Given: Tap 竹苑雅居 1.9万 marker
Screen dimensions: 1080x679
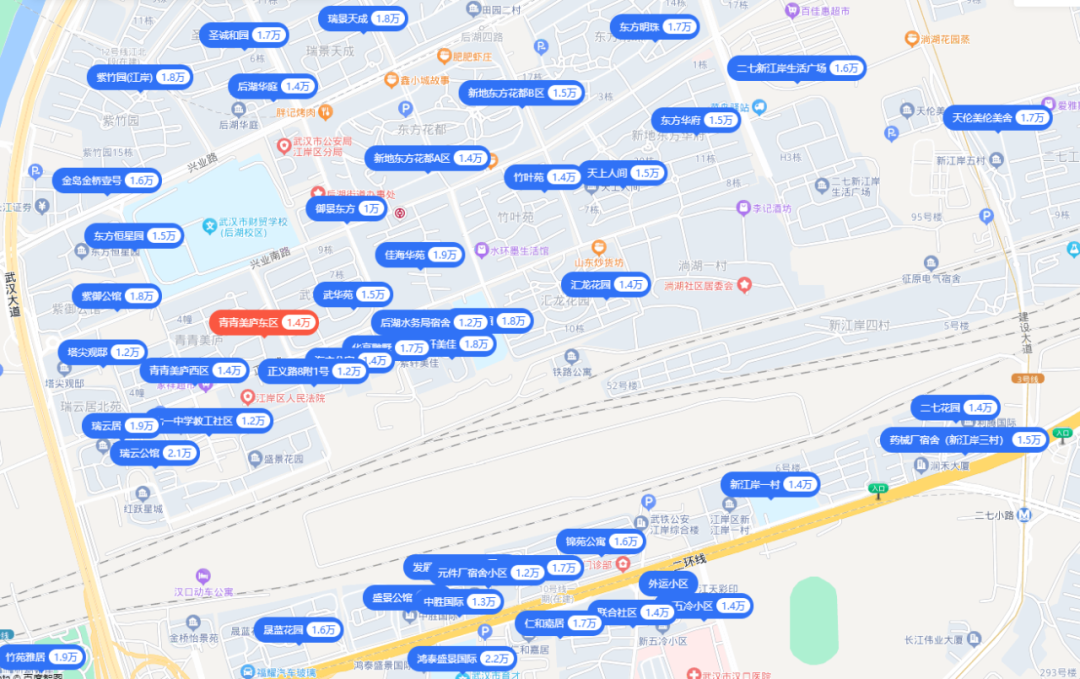Looking at the screenshot, I should coord(42,657).
